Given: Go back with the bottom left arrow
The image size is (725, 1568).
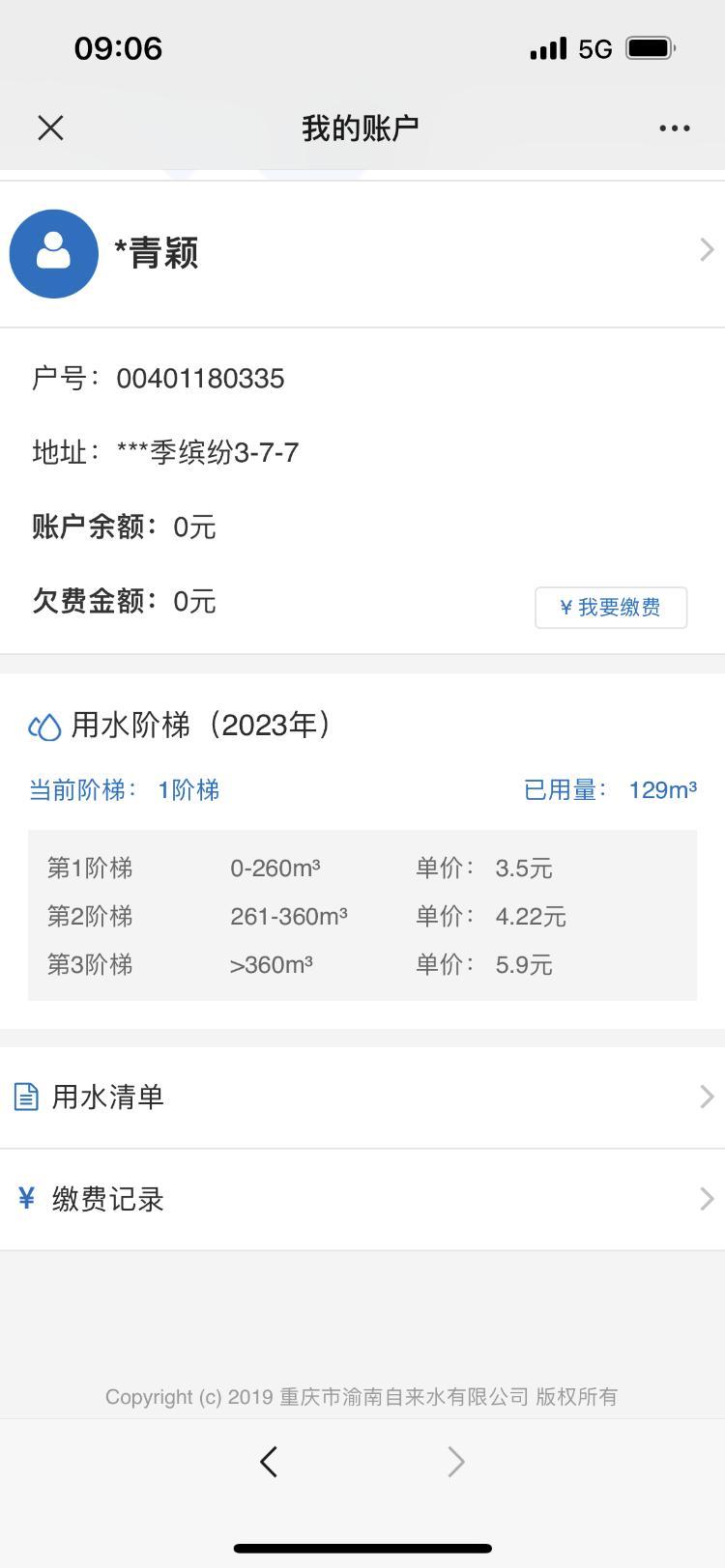Looking at the screenshot, I should point(269,1462).
